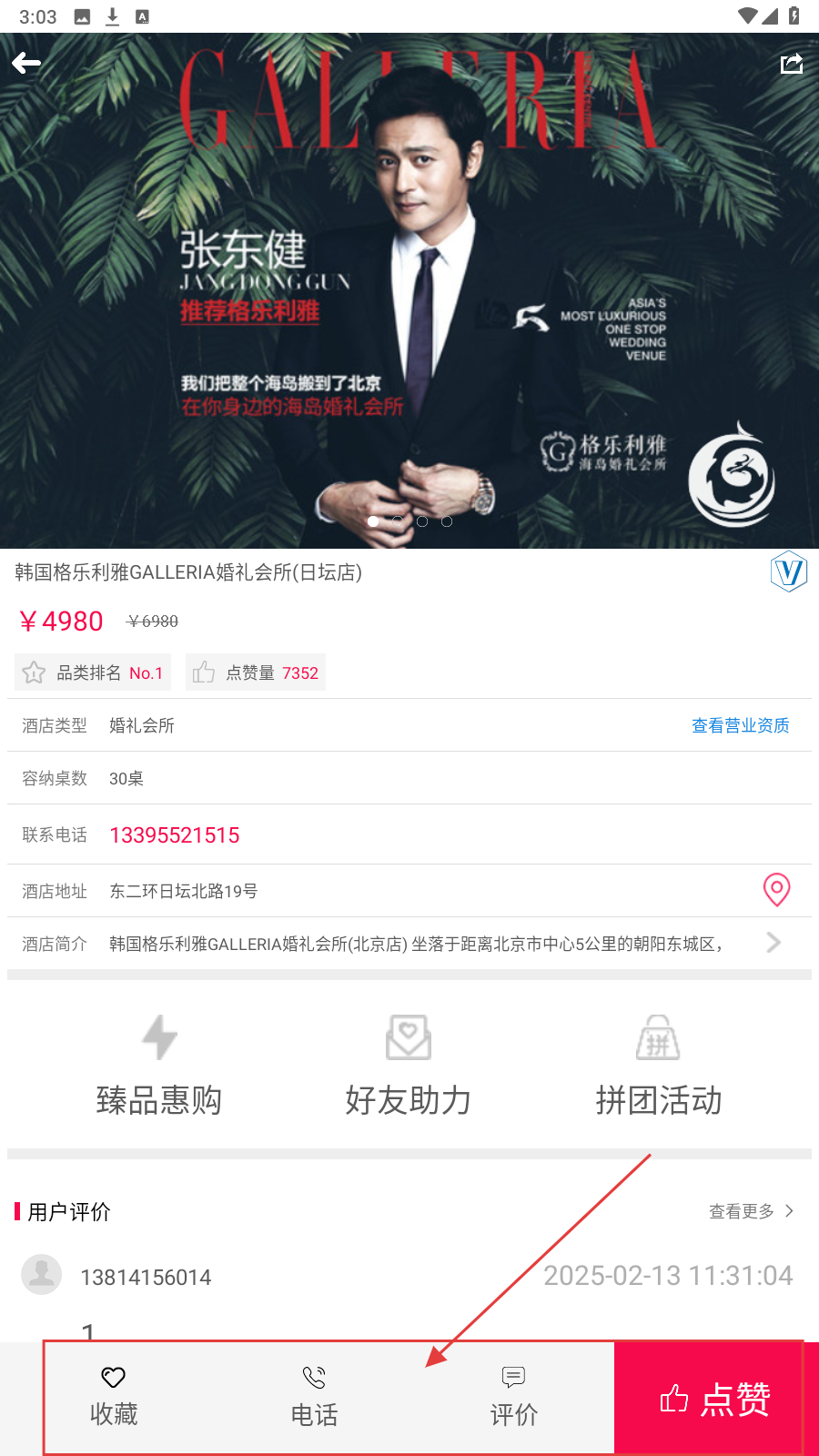Open 臻品惠购 deals
Image resolution: width=819 pixels, height=1456 pixels.
coord(159,1065)
